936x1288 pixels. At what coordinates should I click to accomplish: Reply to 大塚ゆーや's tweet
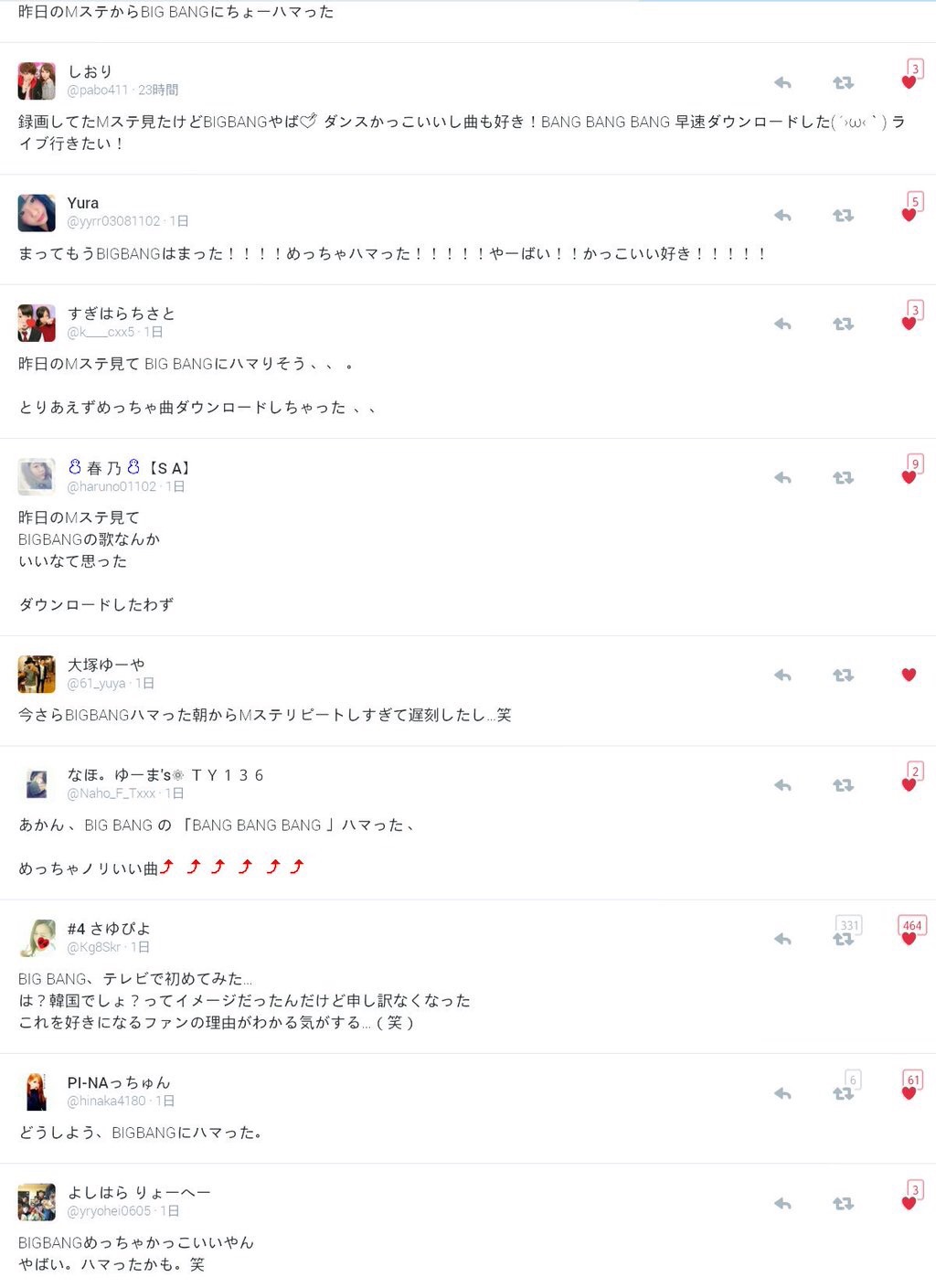click(782, 676)
